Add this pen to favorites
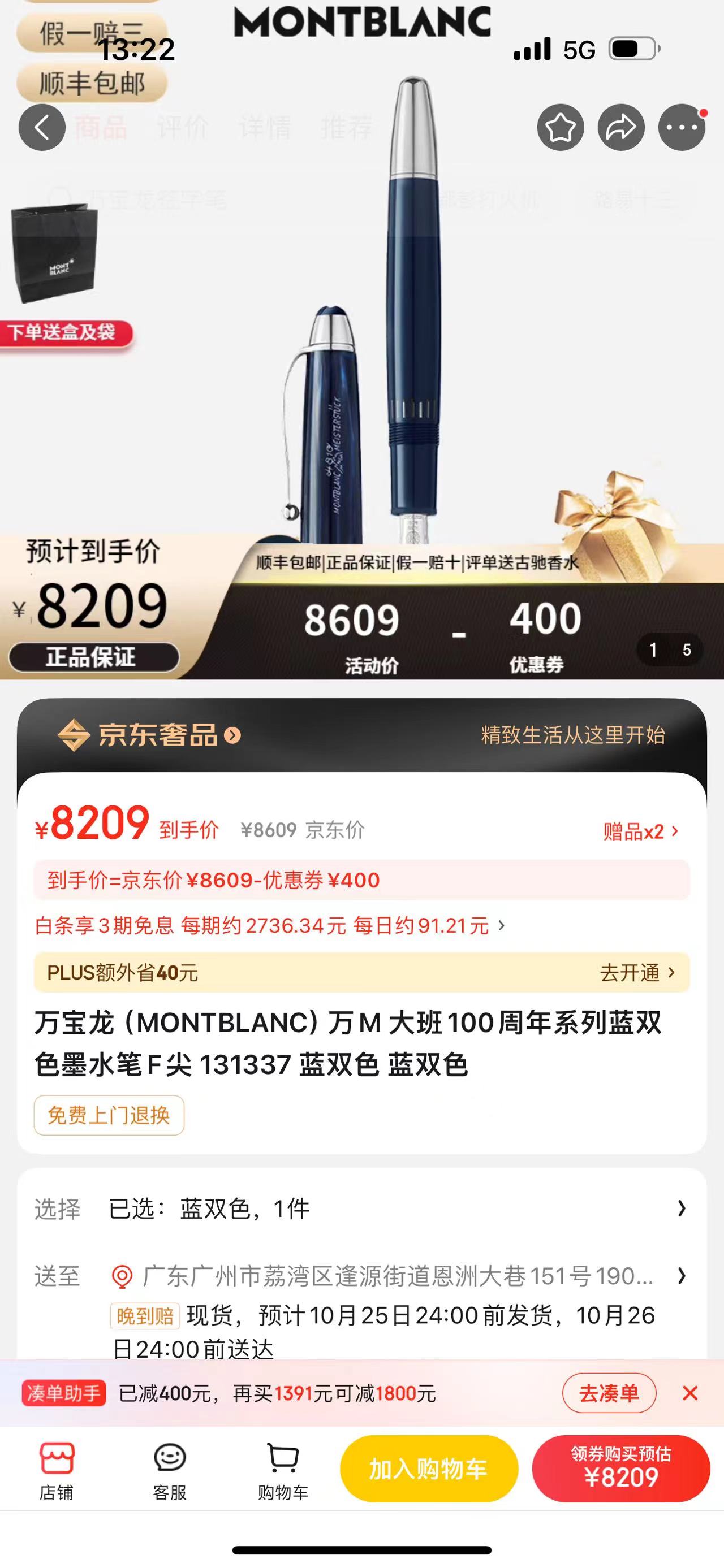724x1568 pixels. [x=560, y=128]
